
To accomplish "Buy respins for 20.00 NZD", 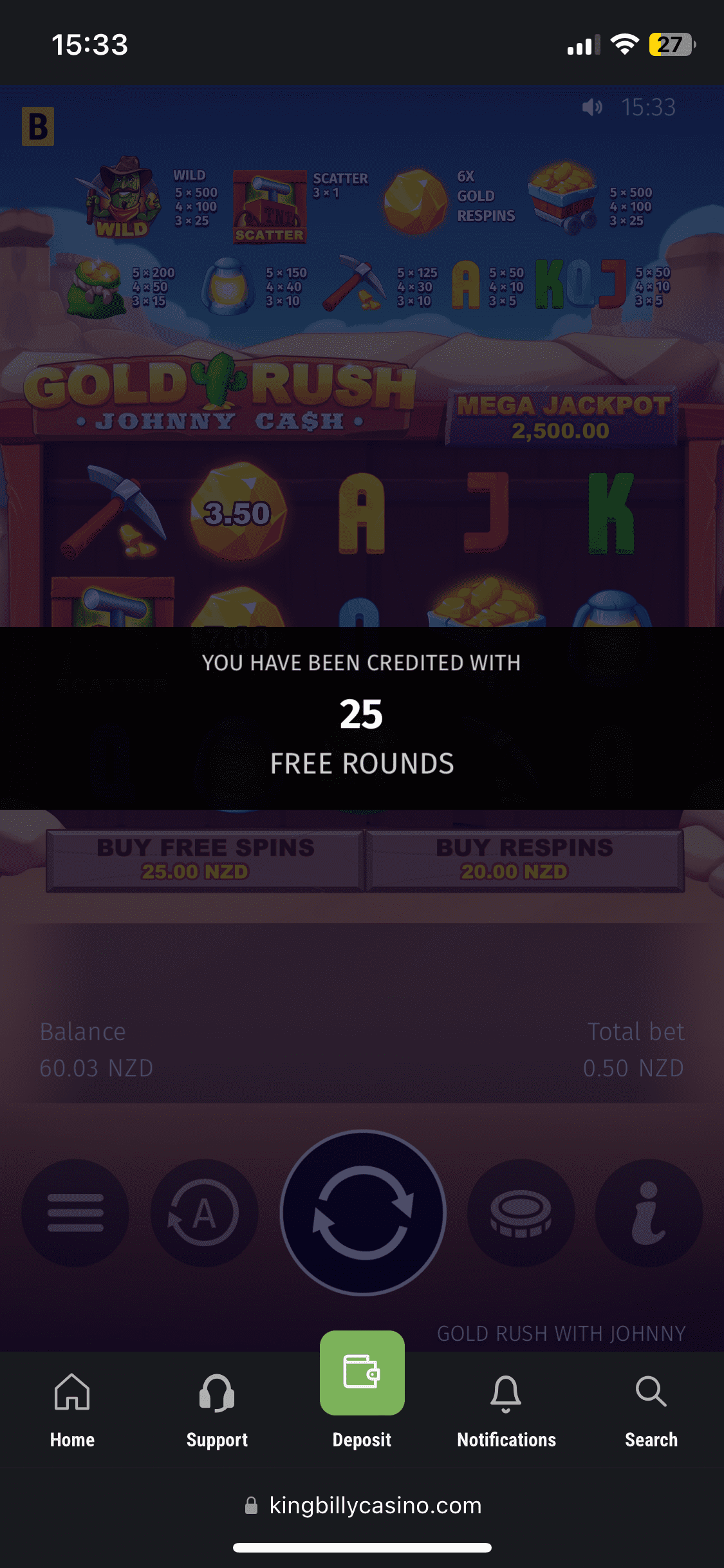I will [524, 860].
